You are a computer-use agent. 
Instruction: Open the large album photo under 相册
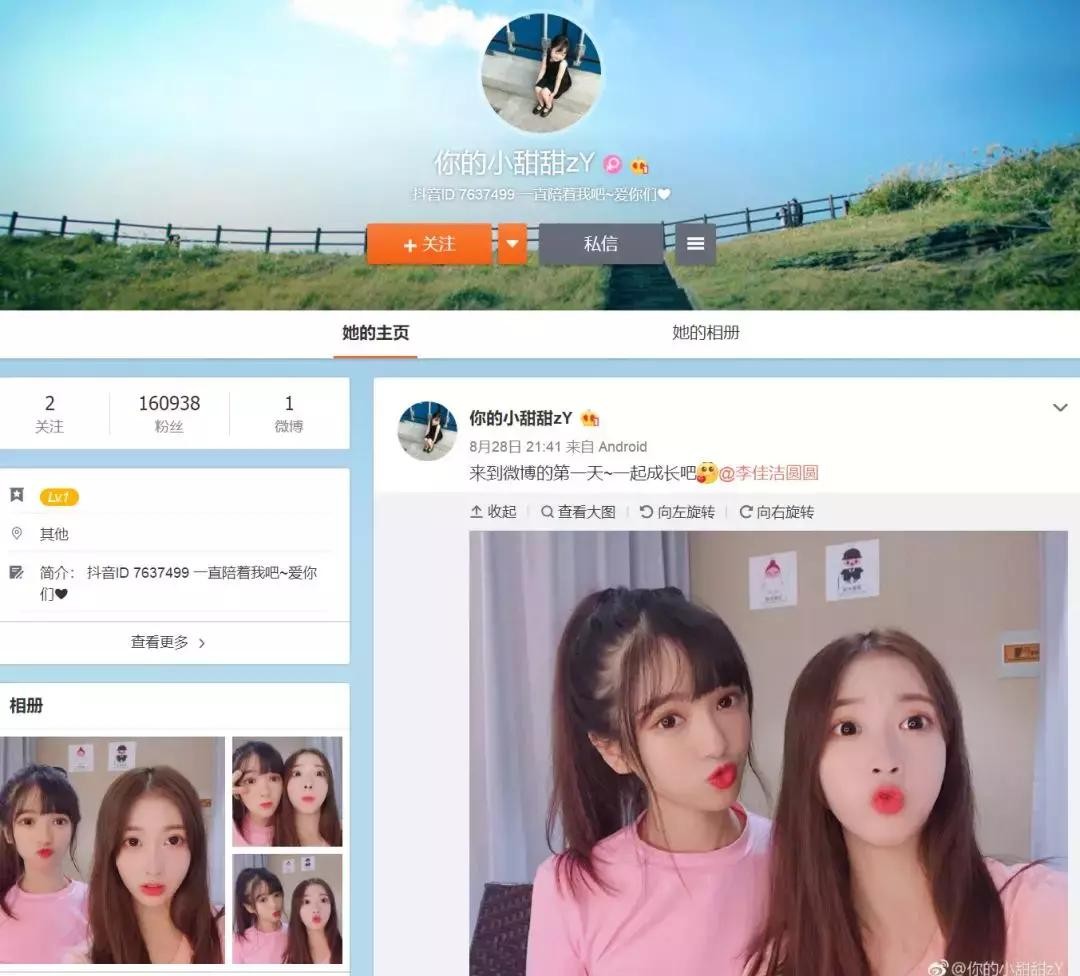112,850
